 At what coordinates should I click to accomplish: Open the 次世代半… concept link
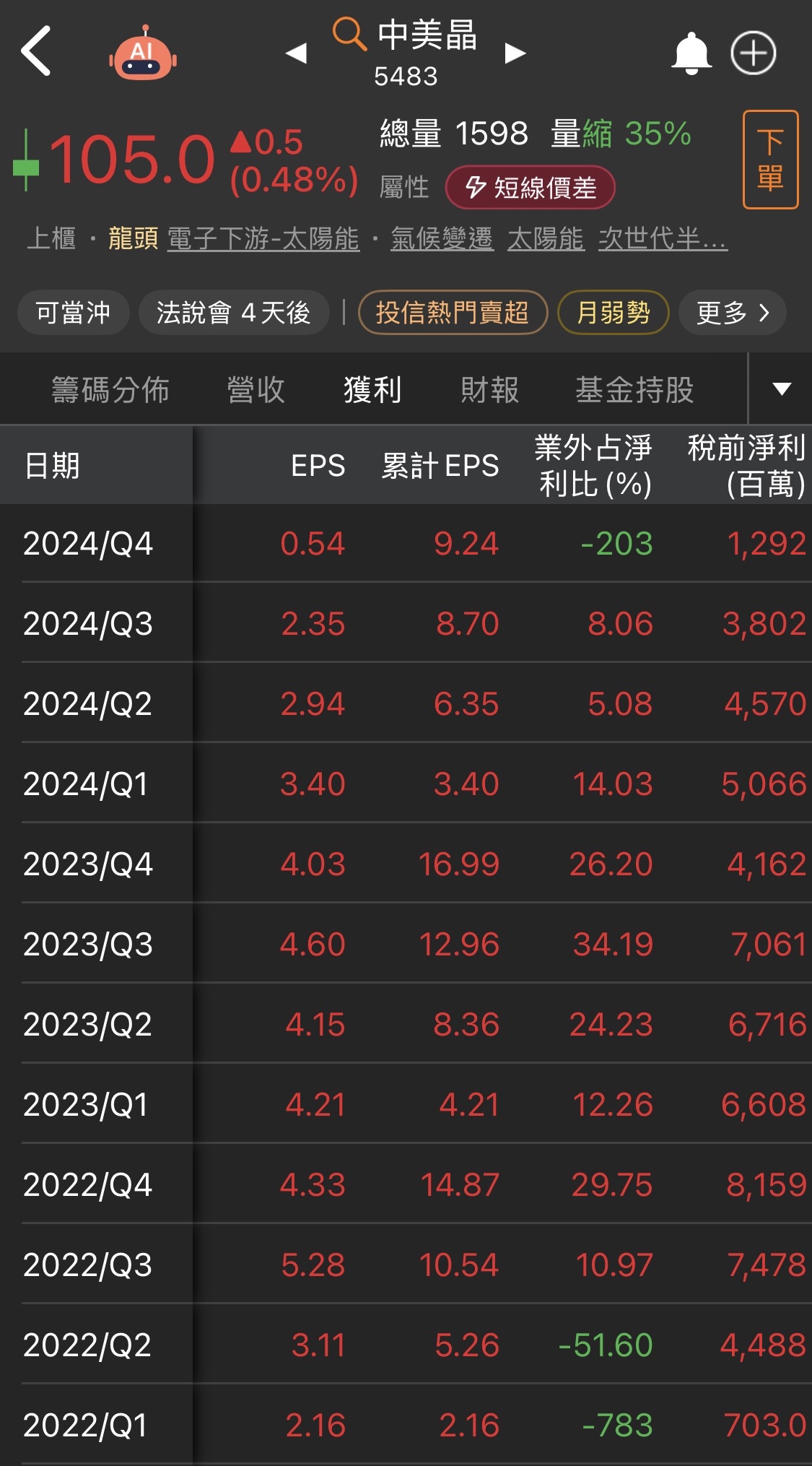click(663, 238)
